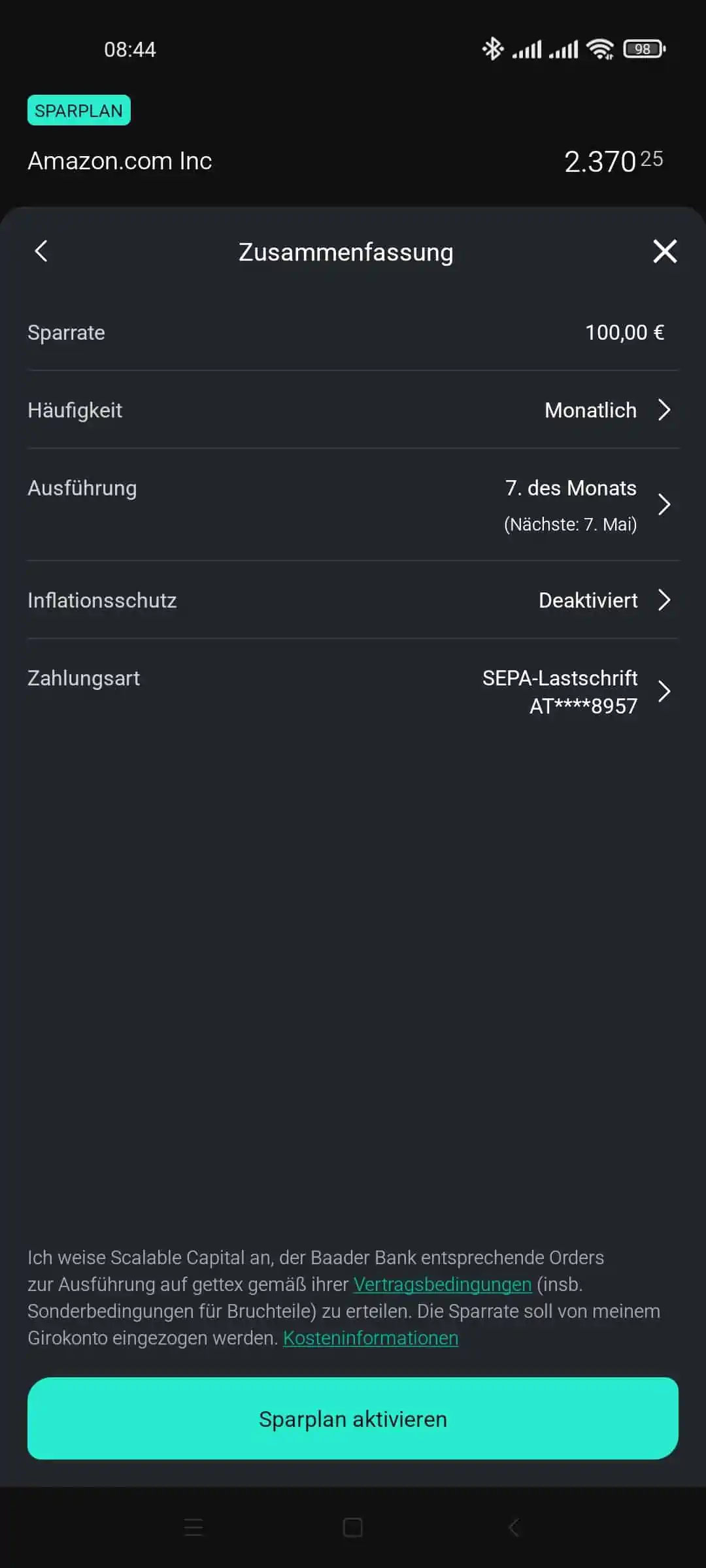706x1568 pixels.
Task: Tap the system home button
Action: tap(353, 1527)
